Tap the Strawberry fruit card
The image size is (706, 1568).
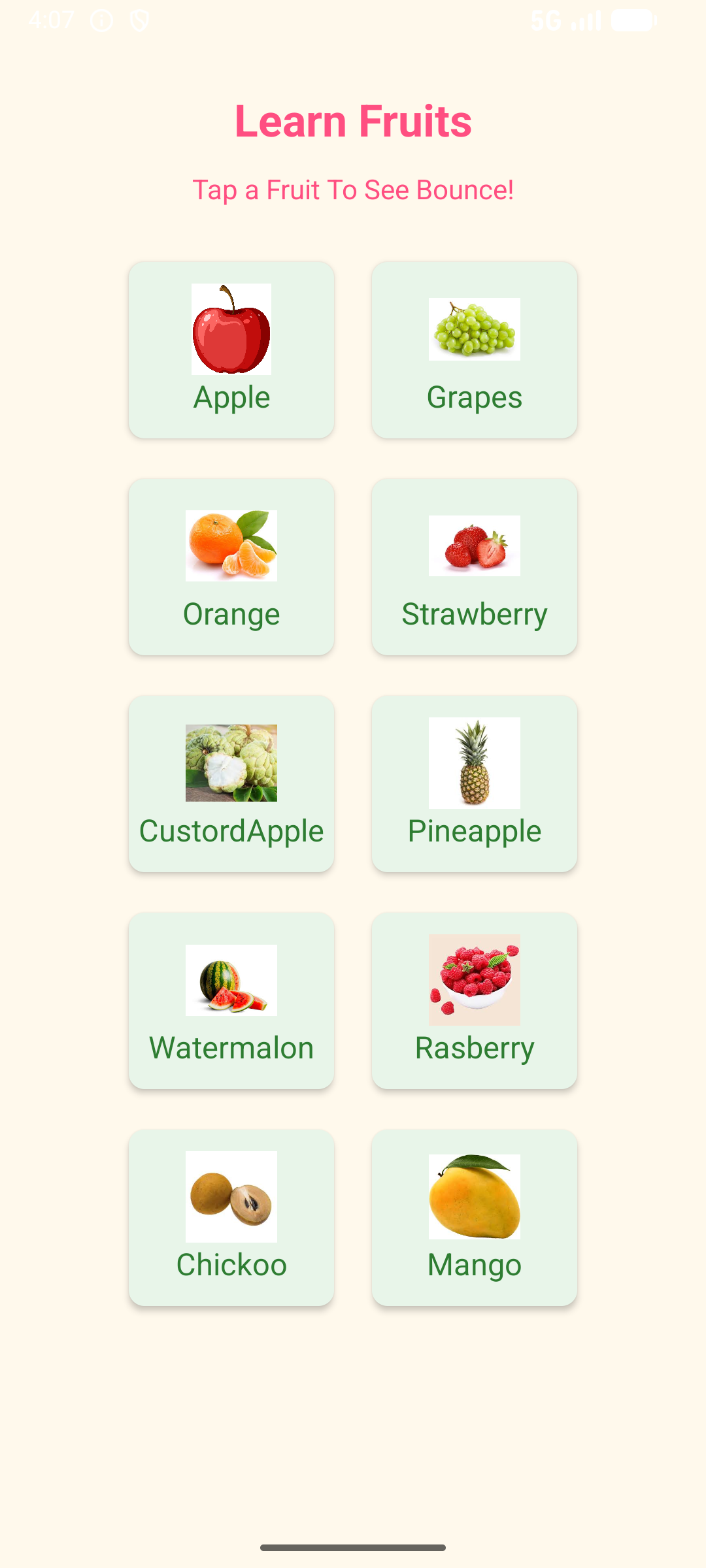(475, 567)
